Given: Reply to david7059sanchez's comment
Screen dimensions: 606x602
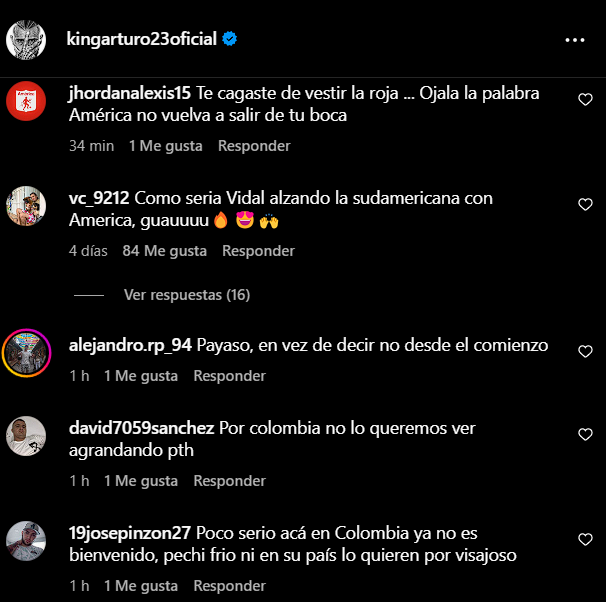Looking at the screenshot, I should (x=229, y=481).
